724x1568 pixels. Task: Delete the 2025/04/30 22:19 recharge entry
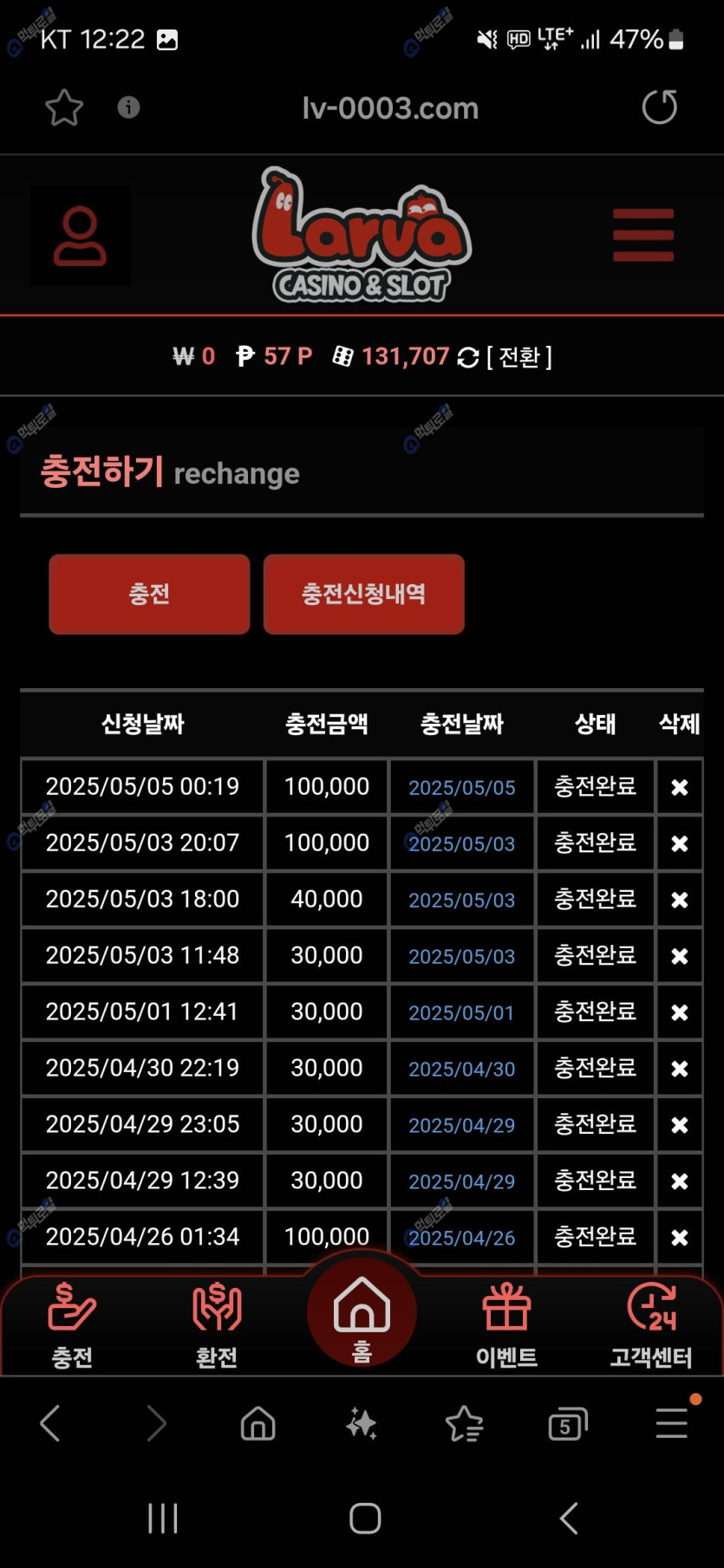680,1069
